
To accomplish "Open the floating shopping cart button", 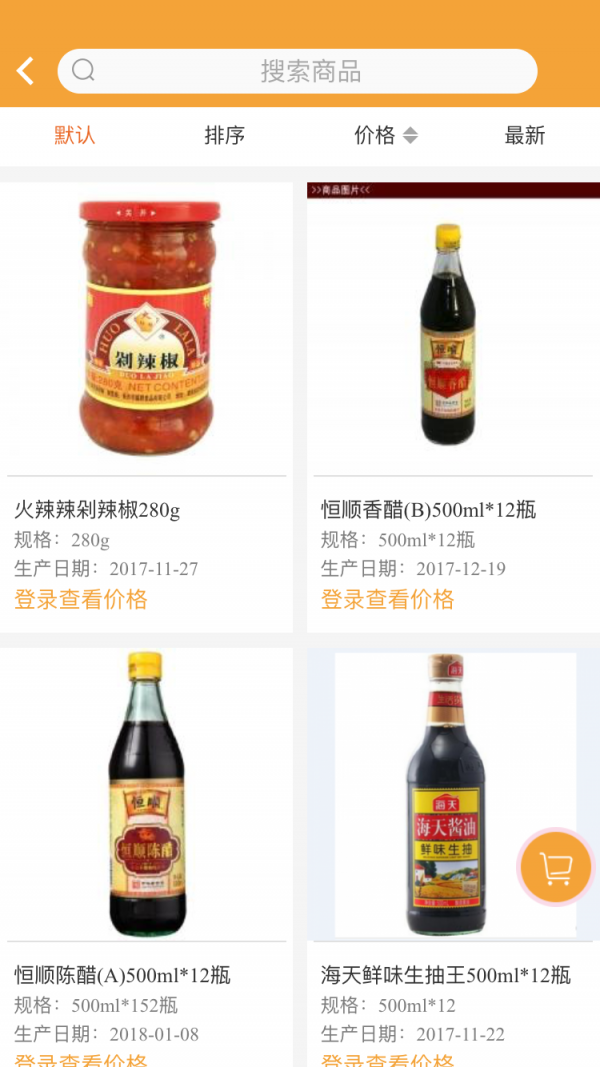I will [556, 867].
